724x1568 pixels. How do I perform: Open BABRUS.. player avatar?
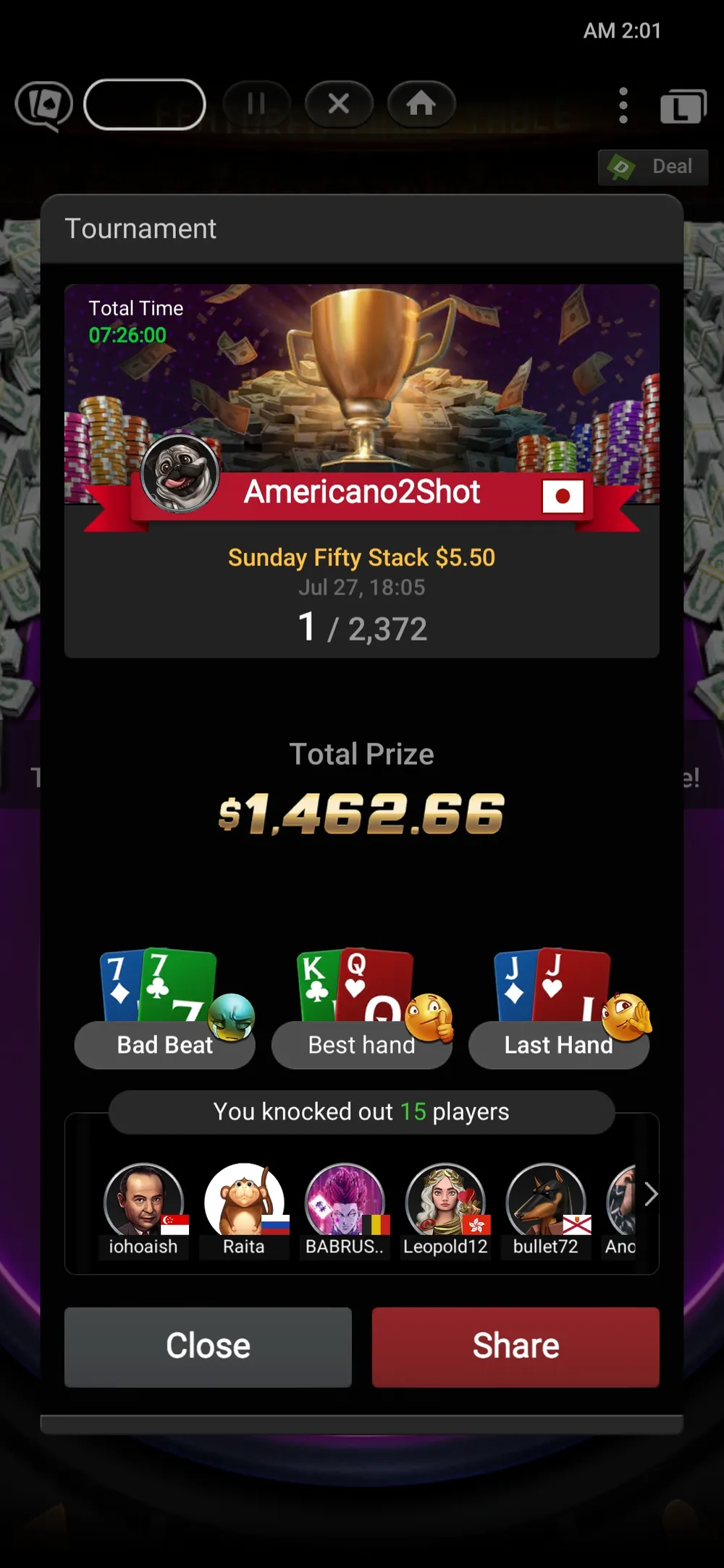tap(345, 1200)
